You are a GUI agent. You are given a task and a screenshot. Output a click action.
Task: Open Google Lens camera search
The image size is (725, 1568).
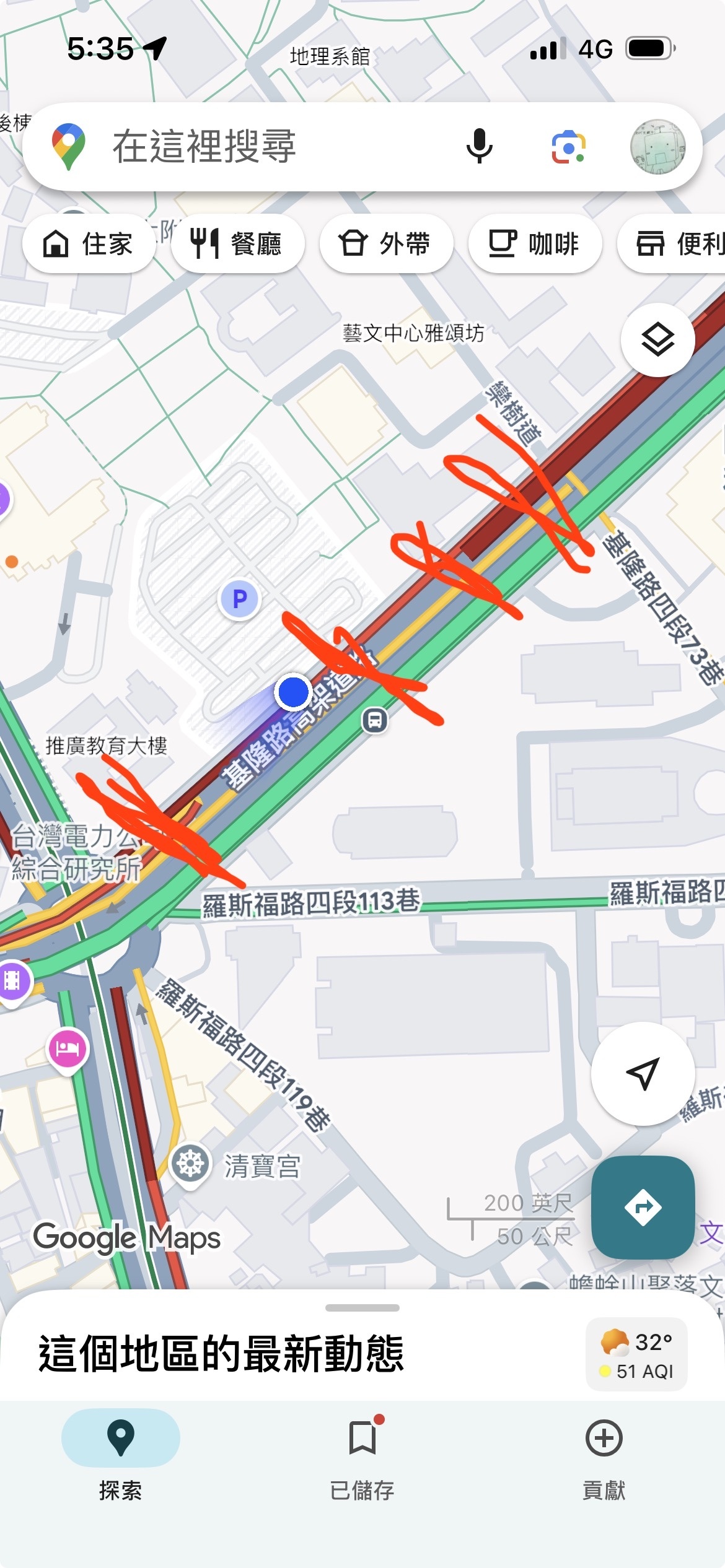pos(568,147)
